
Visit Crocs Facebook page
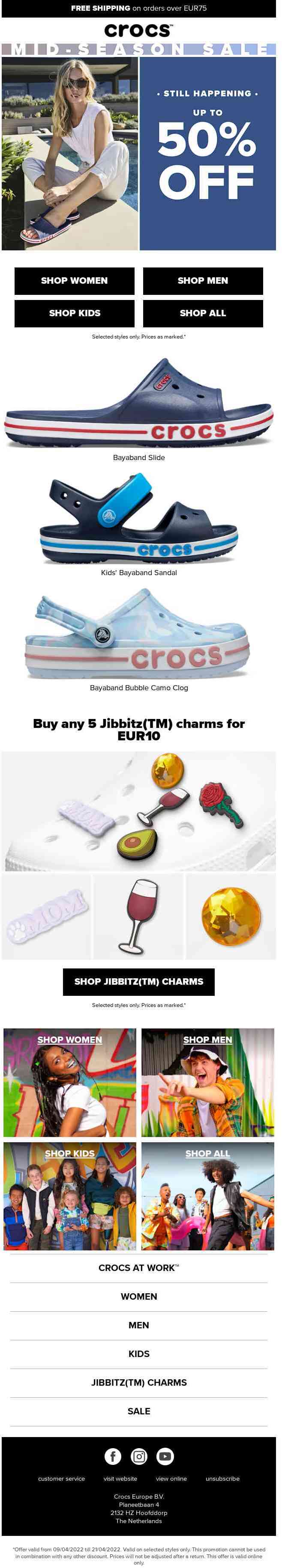pos(113,1456)
